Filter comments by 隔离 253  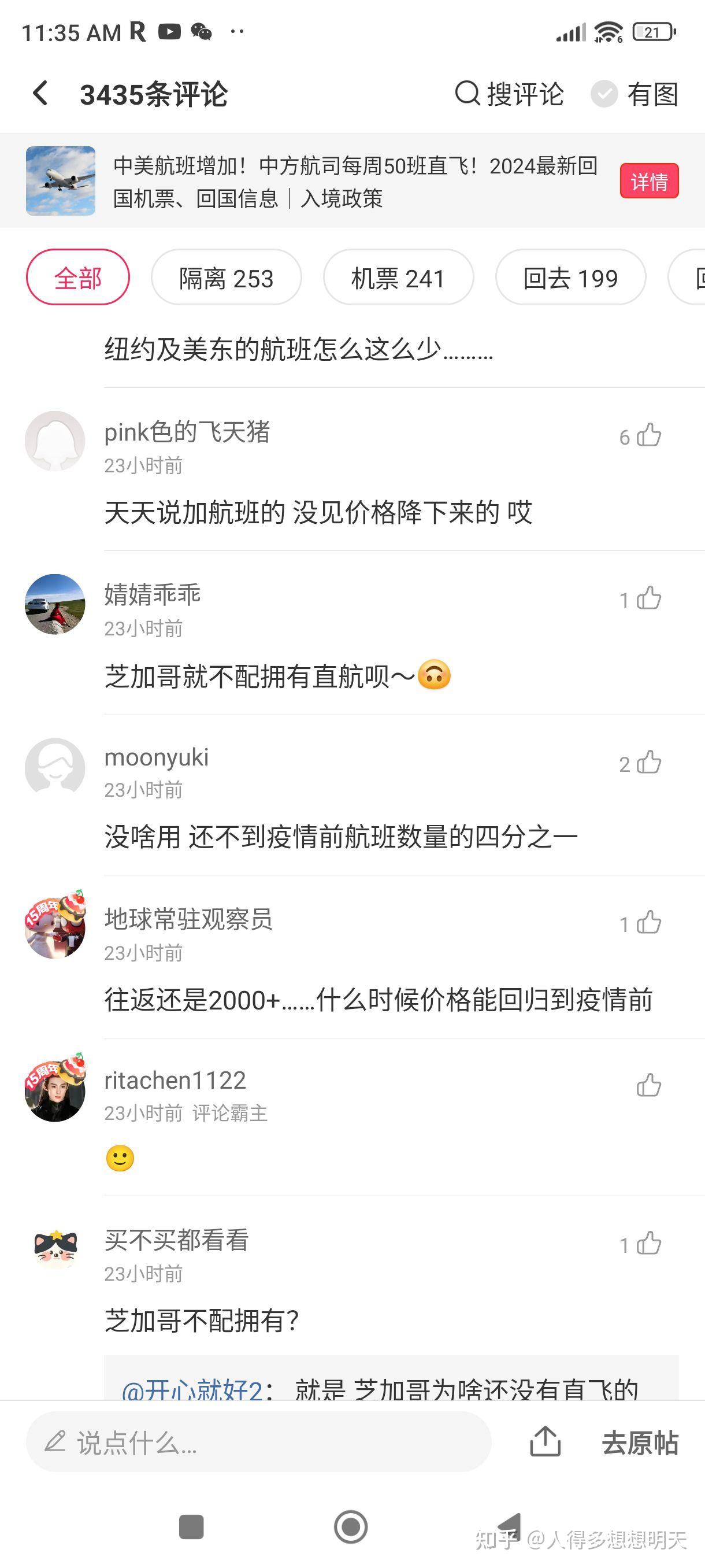point(227,278)
